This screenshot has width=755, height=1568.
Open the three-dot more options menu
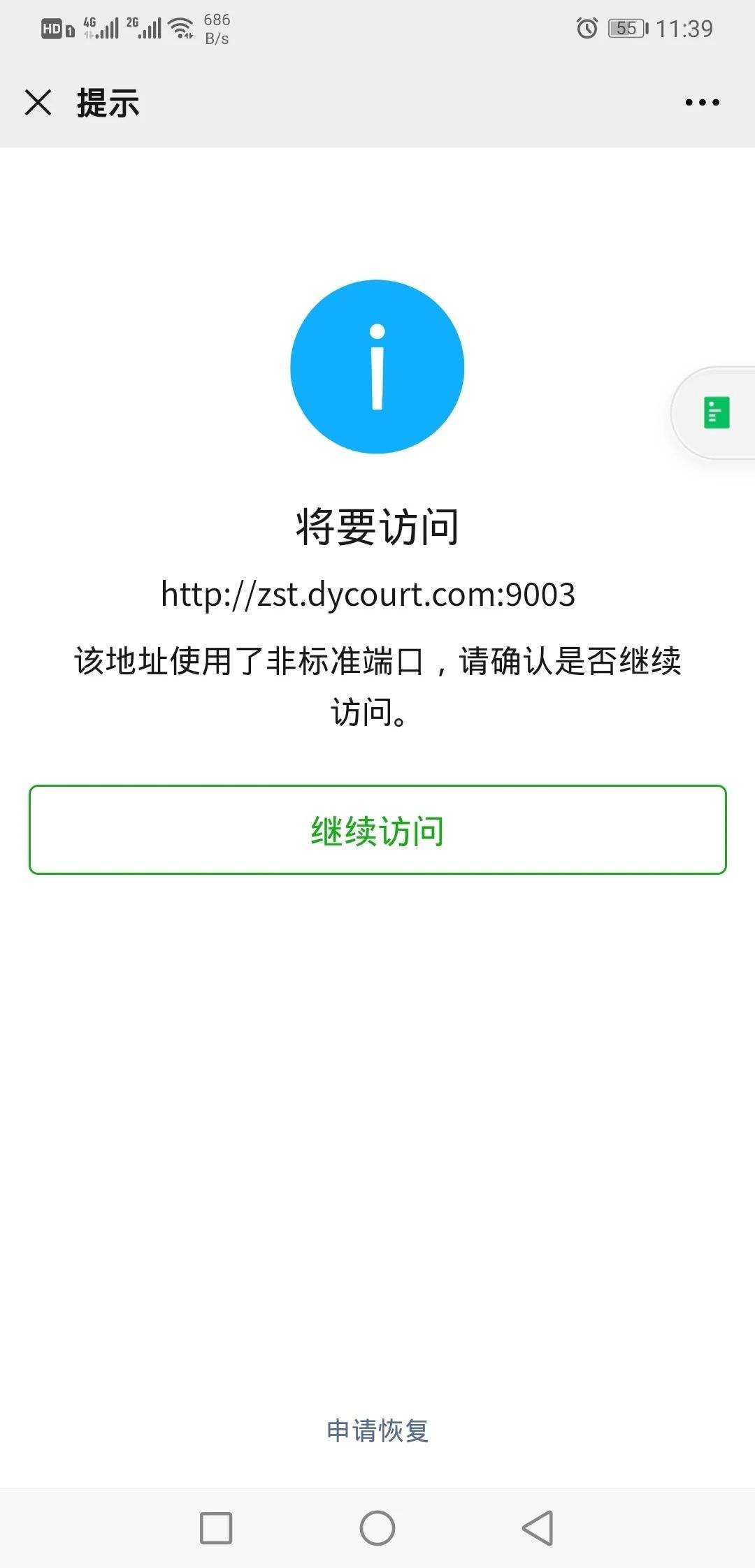click(x=703, y=102)
